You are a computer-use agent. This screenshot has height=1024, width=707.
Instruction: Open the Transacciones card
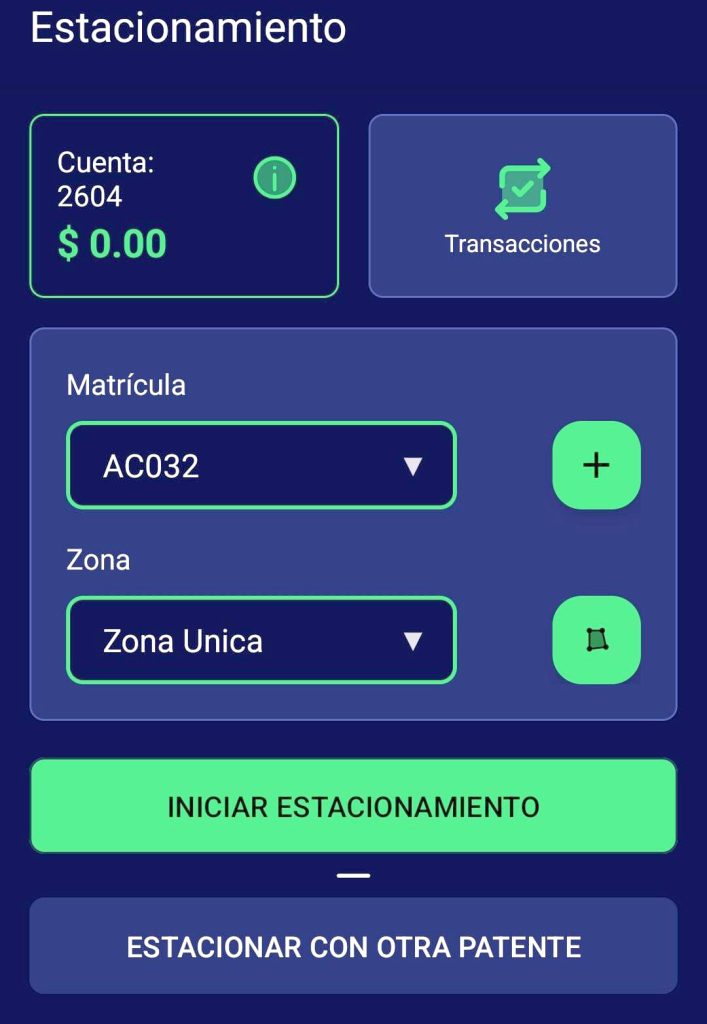click(x=522, y=206)
